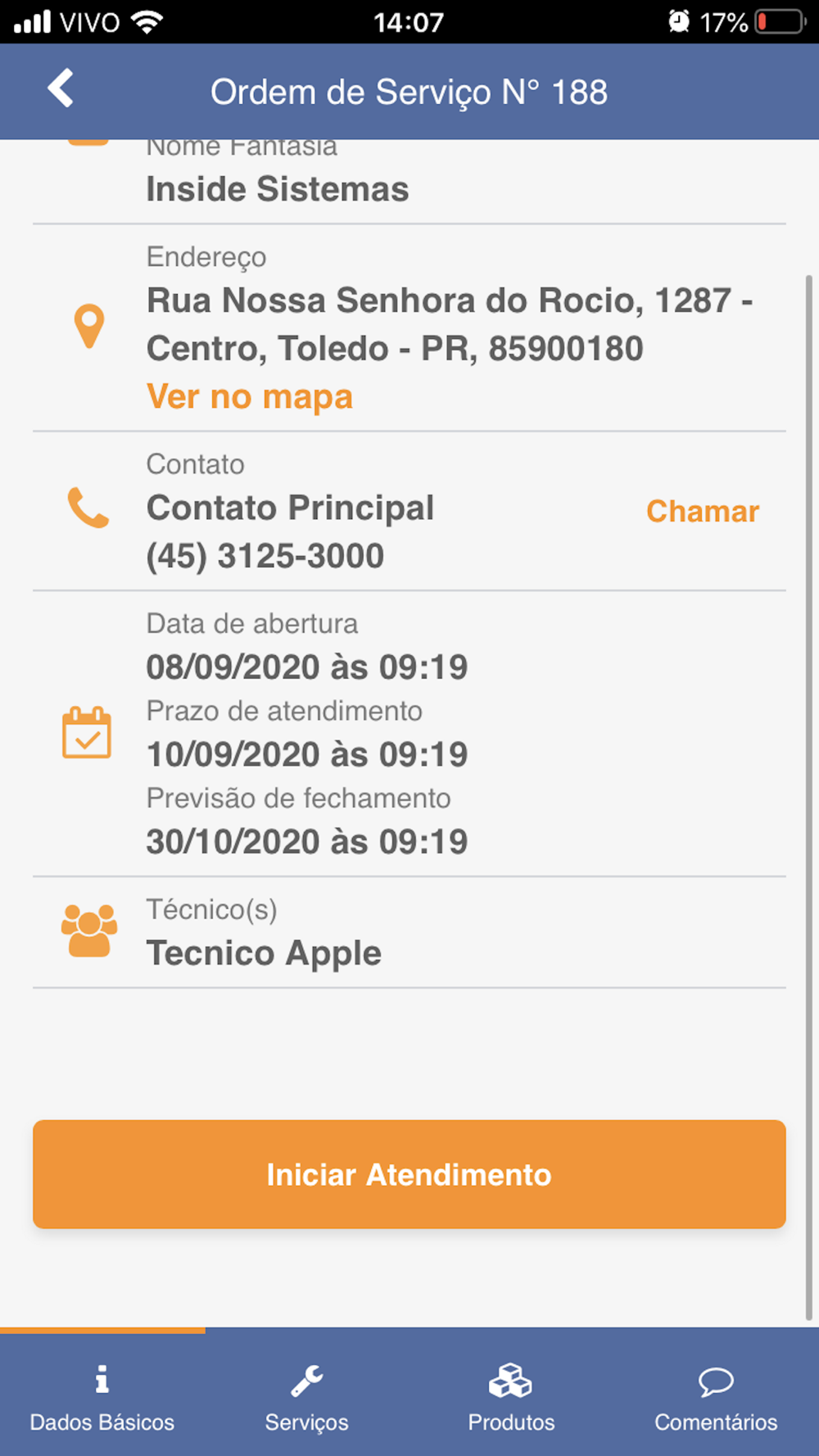Tap the Iniciar Atendimento button
This screenshot has height=1456, width=819.
[x=409, y=1174]
